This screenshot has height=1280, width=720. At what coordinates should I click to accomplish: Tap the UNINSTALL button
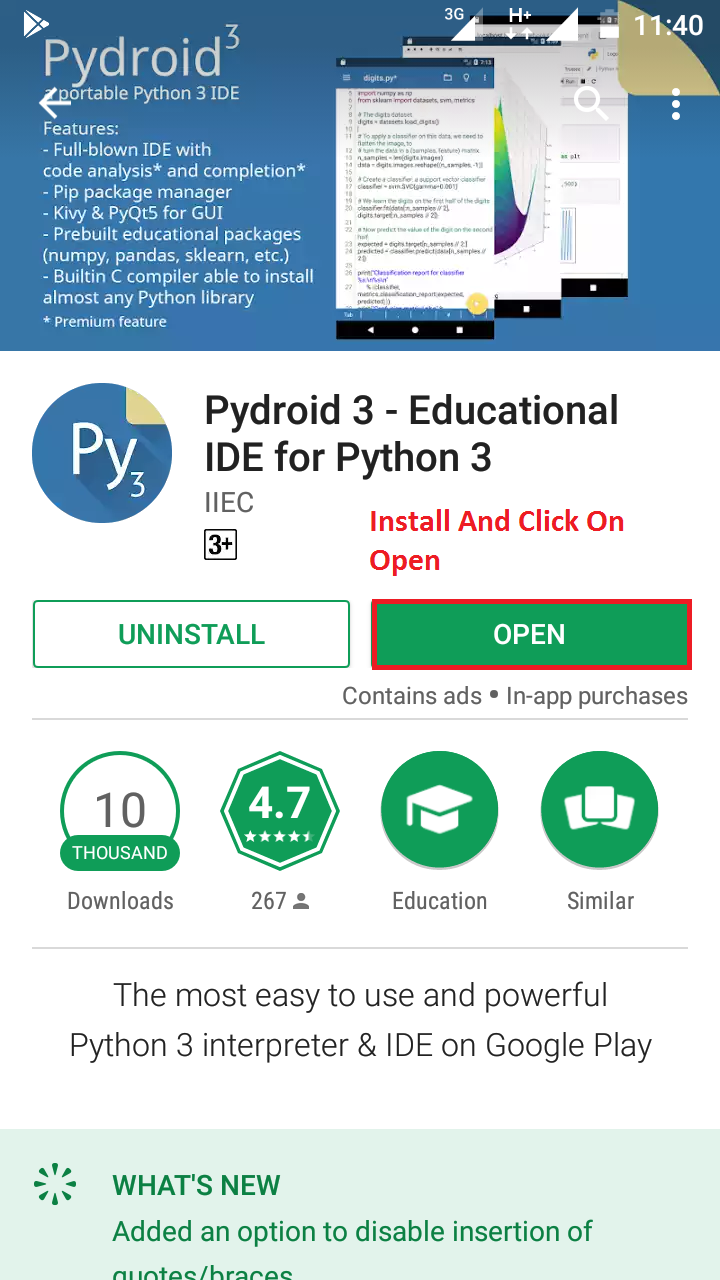click(191, 634)
